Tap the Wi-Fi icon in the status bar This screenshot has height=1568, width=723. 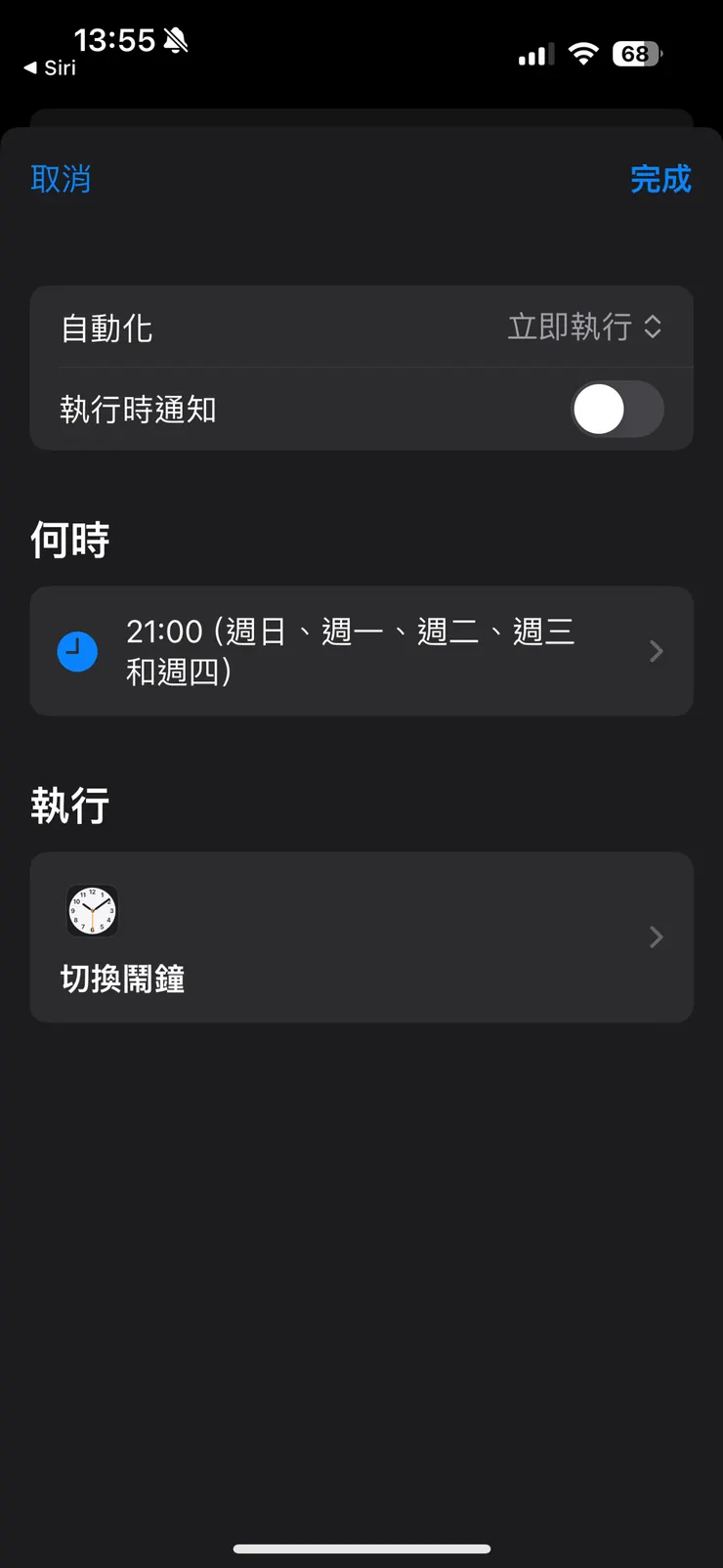click(583, 54)
